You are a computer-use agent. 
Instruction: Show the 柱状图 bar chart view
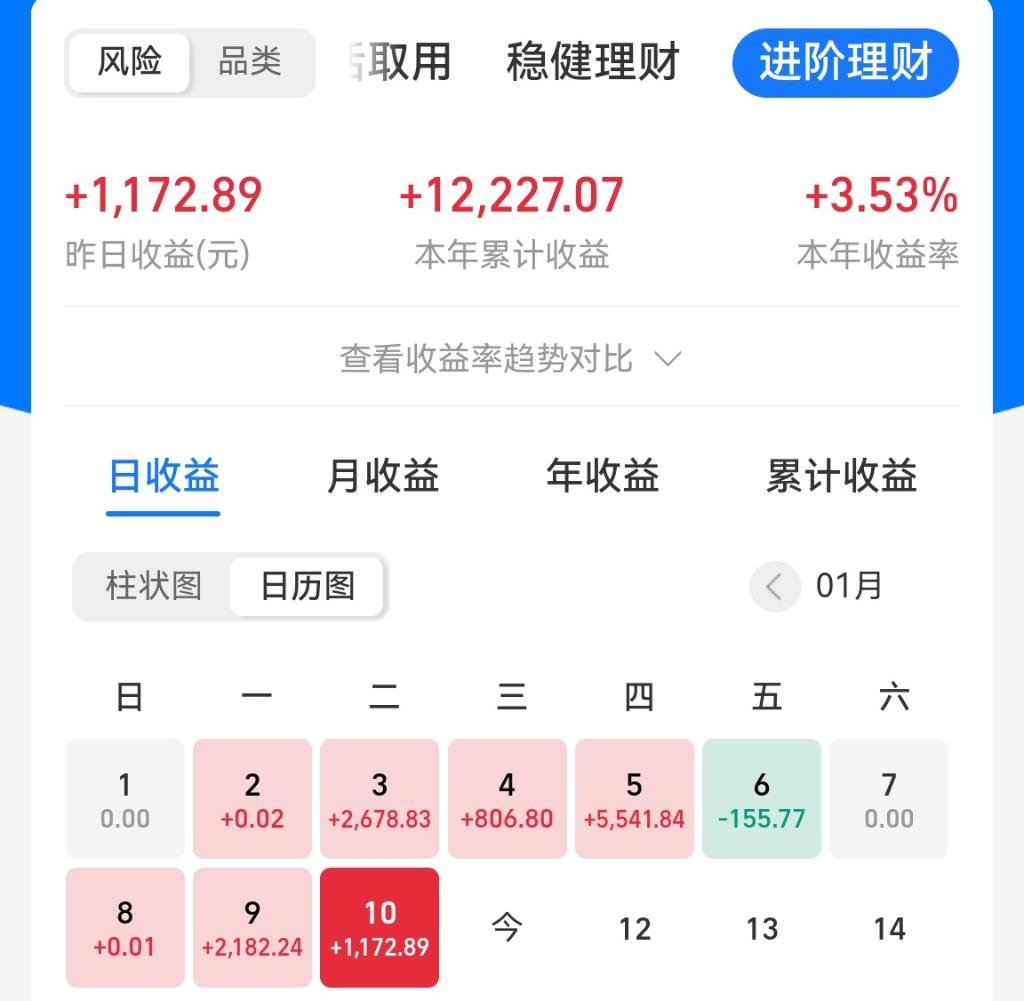[x=154, y=586]
